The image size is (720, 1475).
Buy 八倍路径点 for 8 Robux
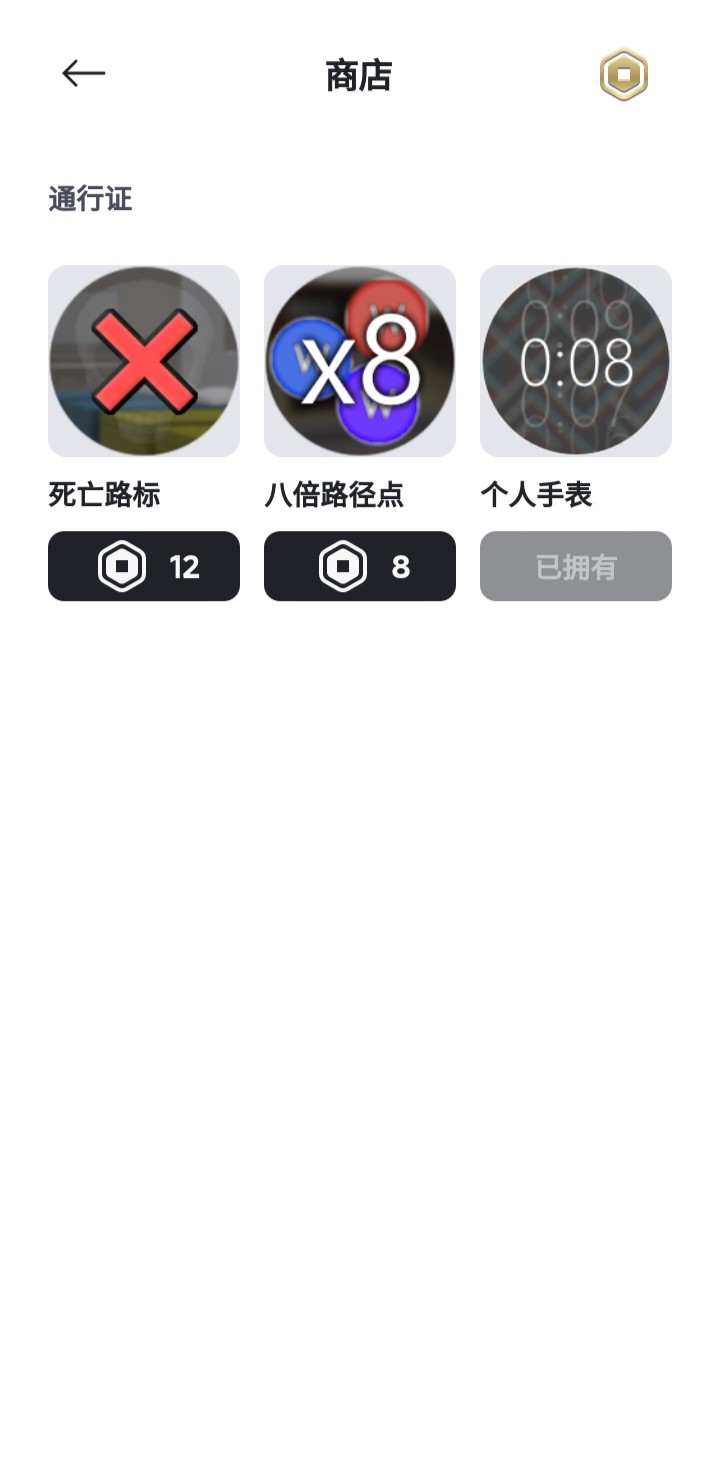pyautogui.click(x=360, y=566)
